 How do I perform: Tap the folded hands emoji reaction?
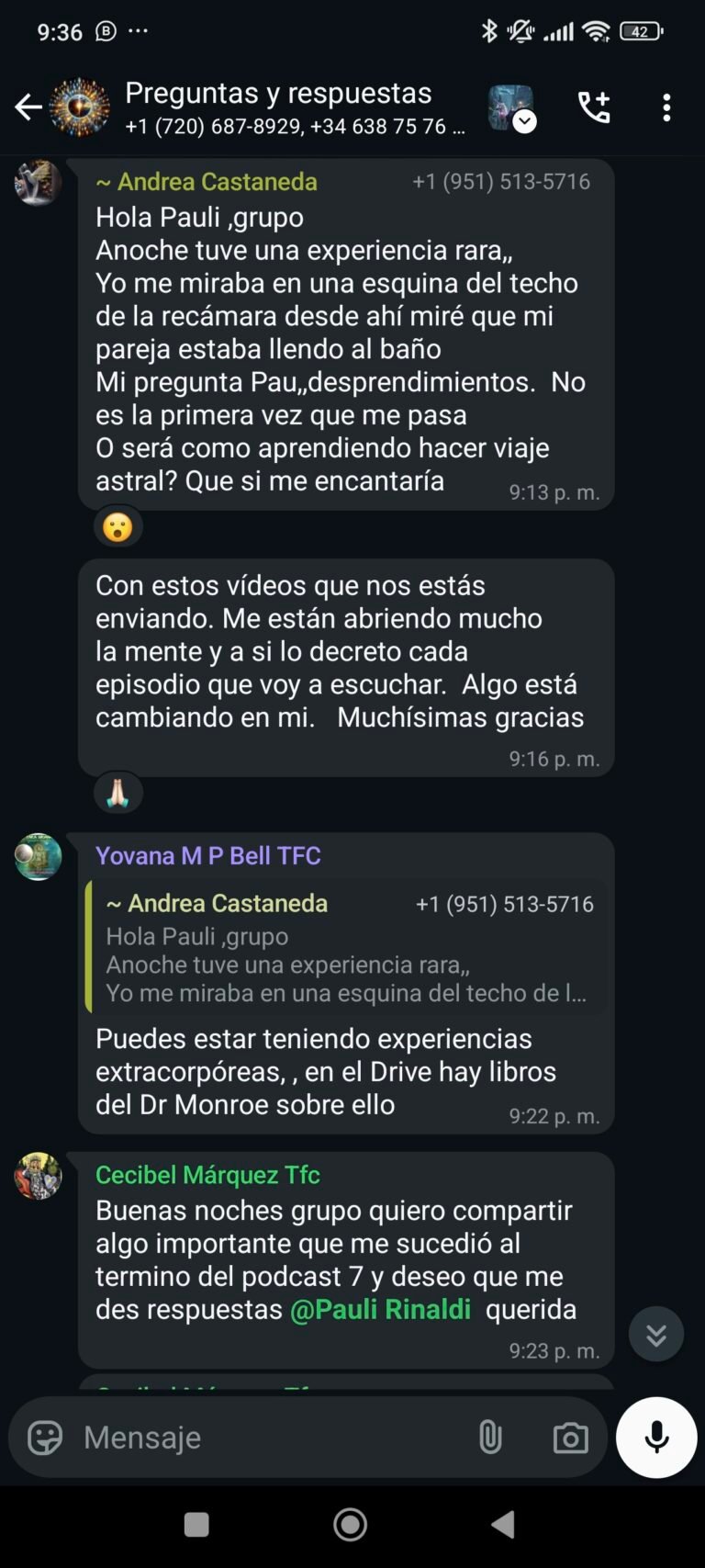tap(117, 792)
